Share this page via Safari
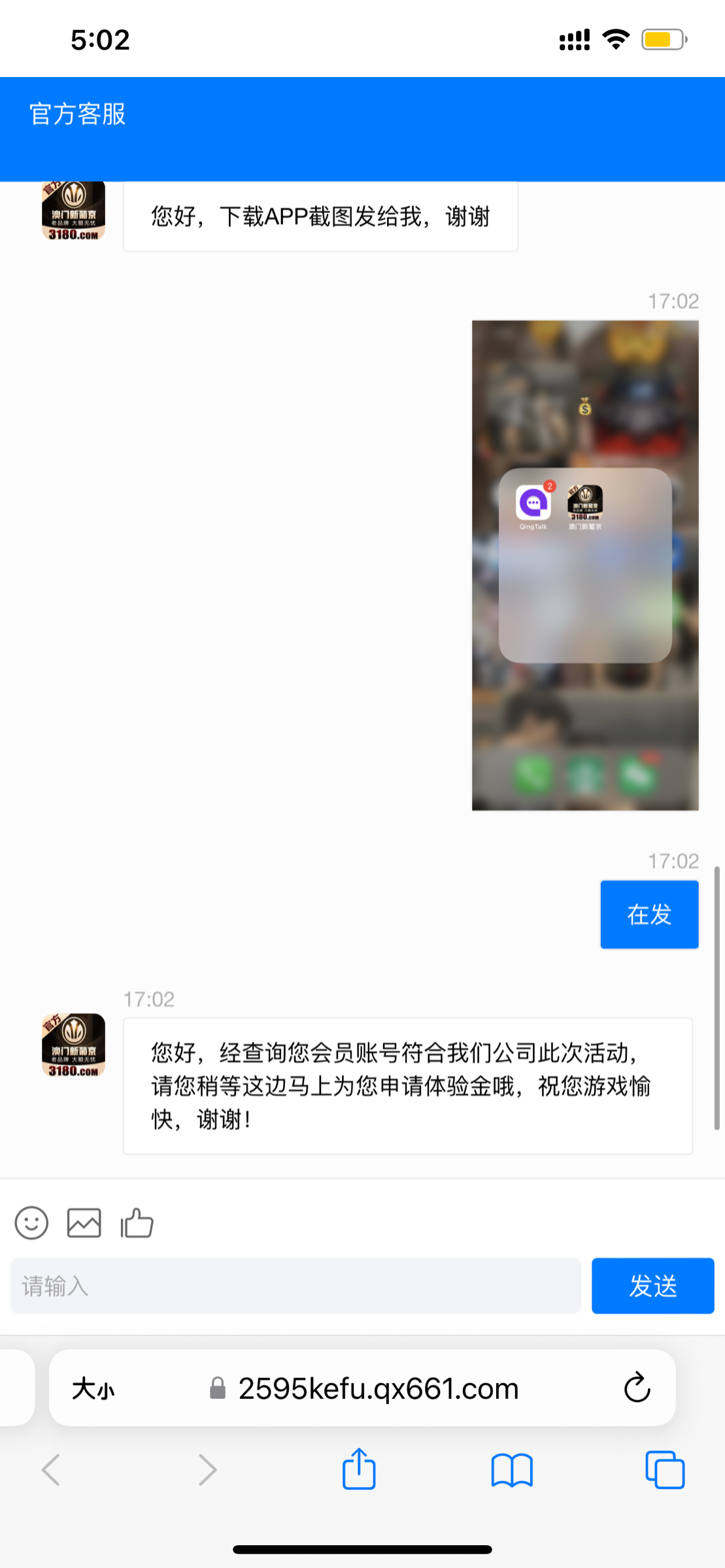 click(359, 1469)
